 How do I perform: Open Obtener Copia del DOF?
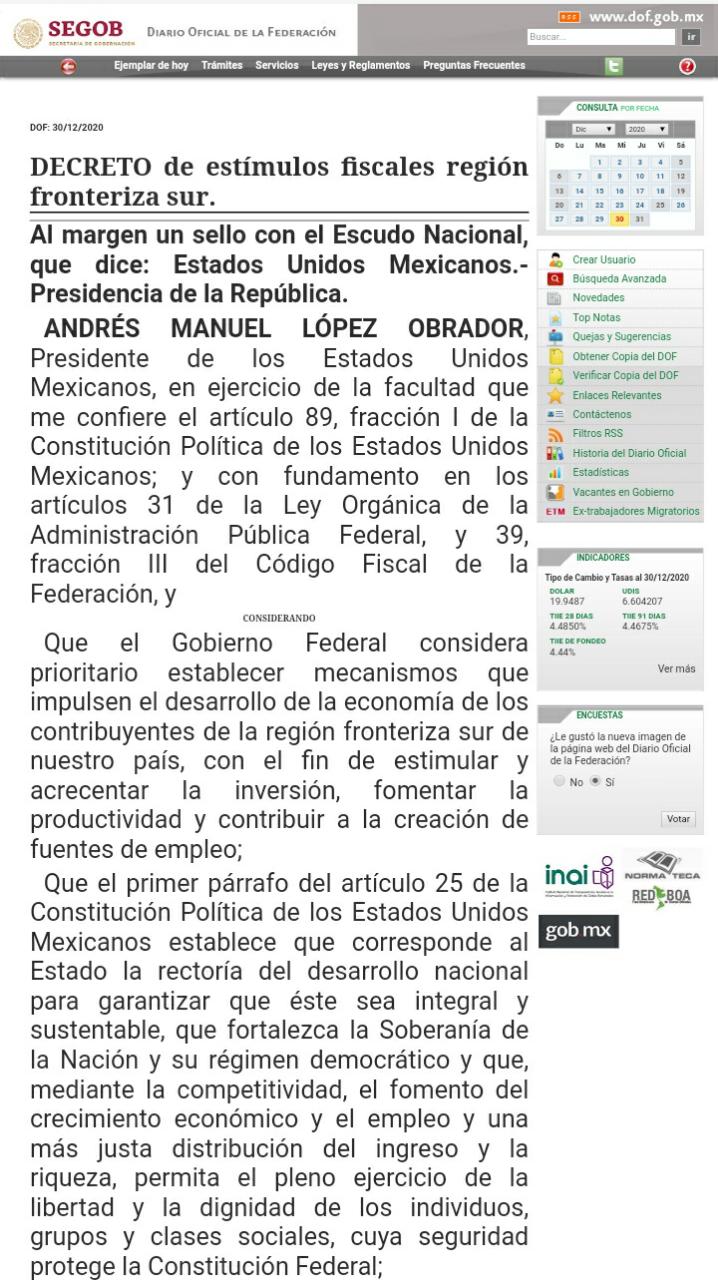tap(625, 356)
